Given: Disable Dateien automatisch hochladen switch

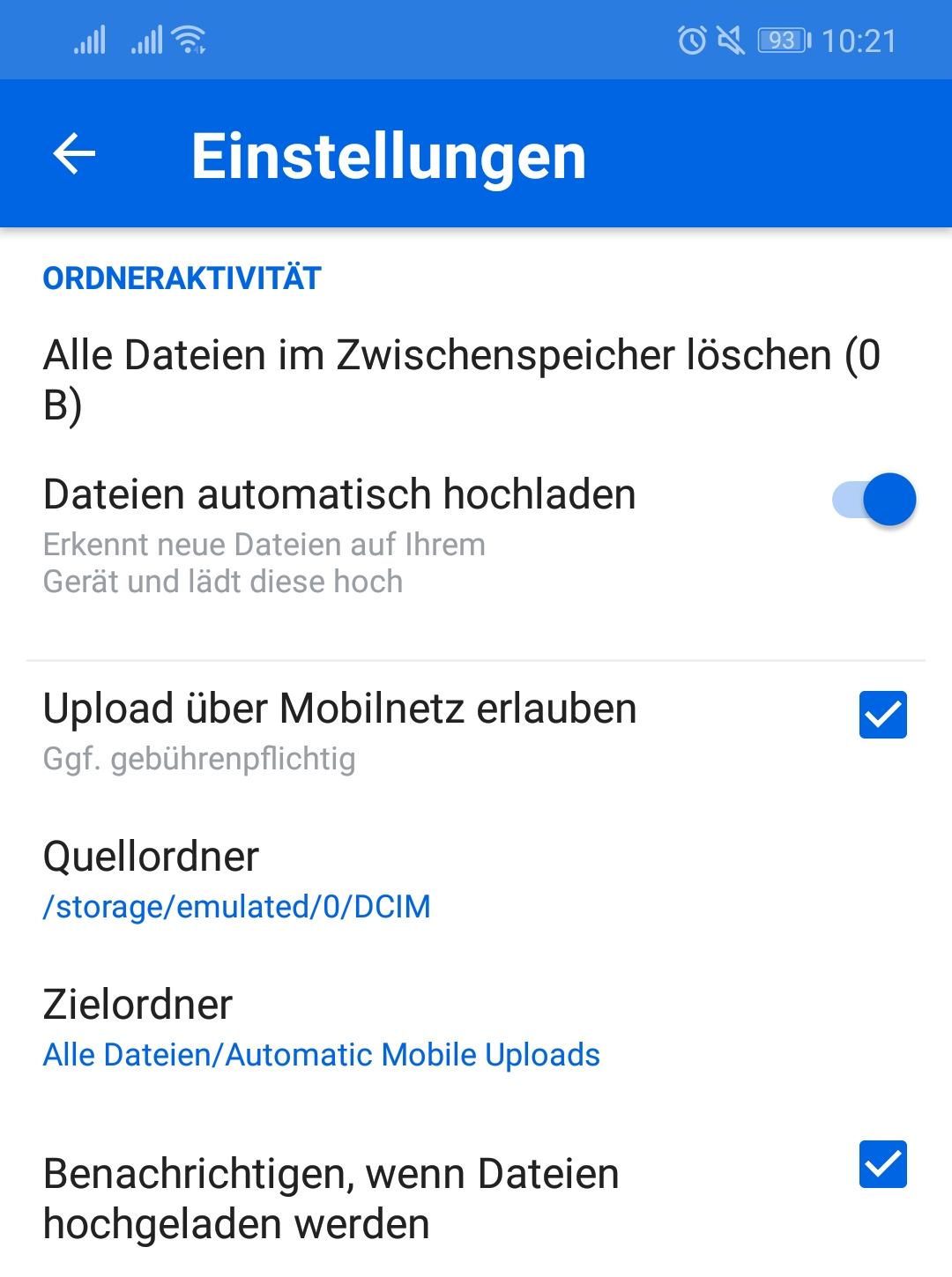Looking at the screenshot, I should [x=874, y=500].
